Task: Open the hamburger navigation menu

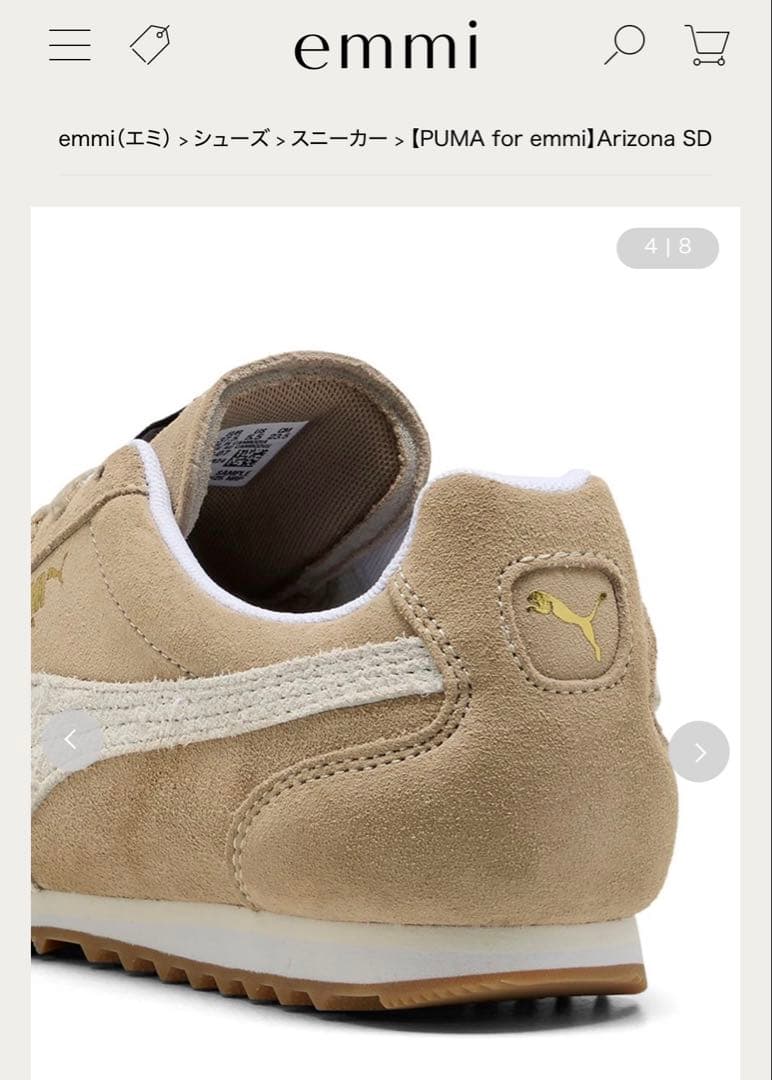Action: 68,44
